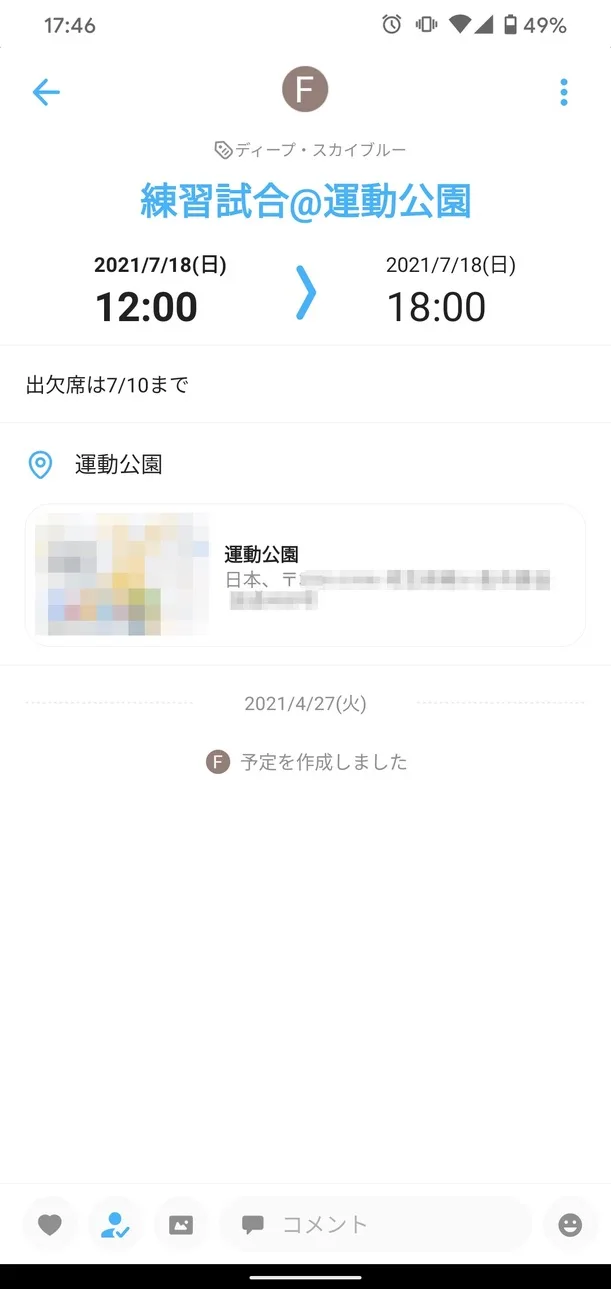Like this event with the heart
The width and height of the screenshot is (611, 1289).
pos(50,1224)
